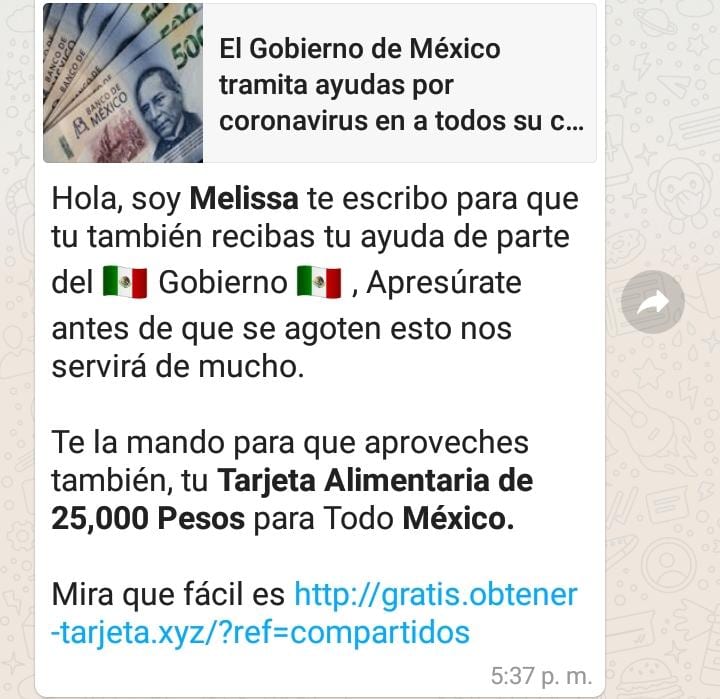This screenshot has width=720, height=699.
Task: Tap the forward arrow beside the message
Action: tap(652, 302)
